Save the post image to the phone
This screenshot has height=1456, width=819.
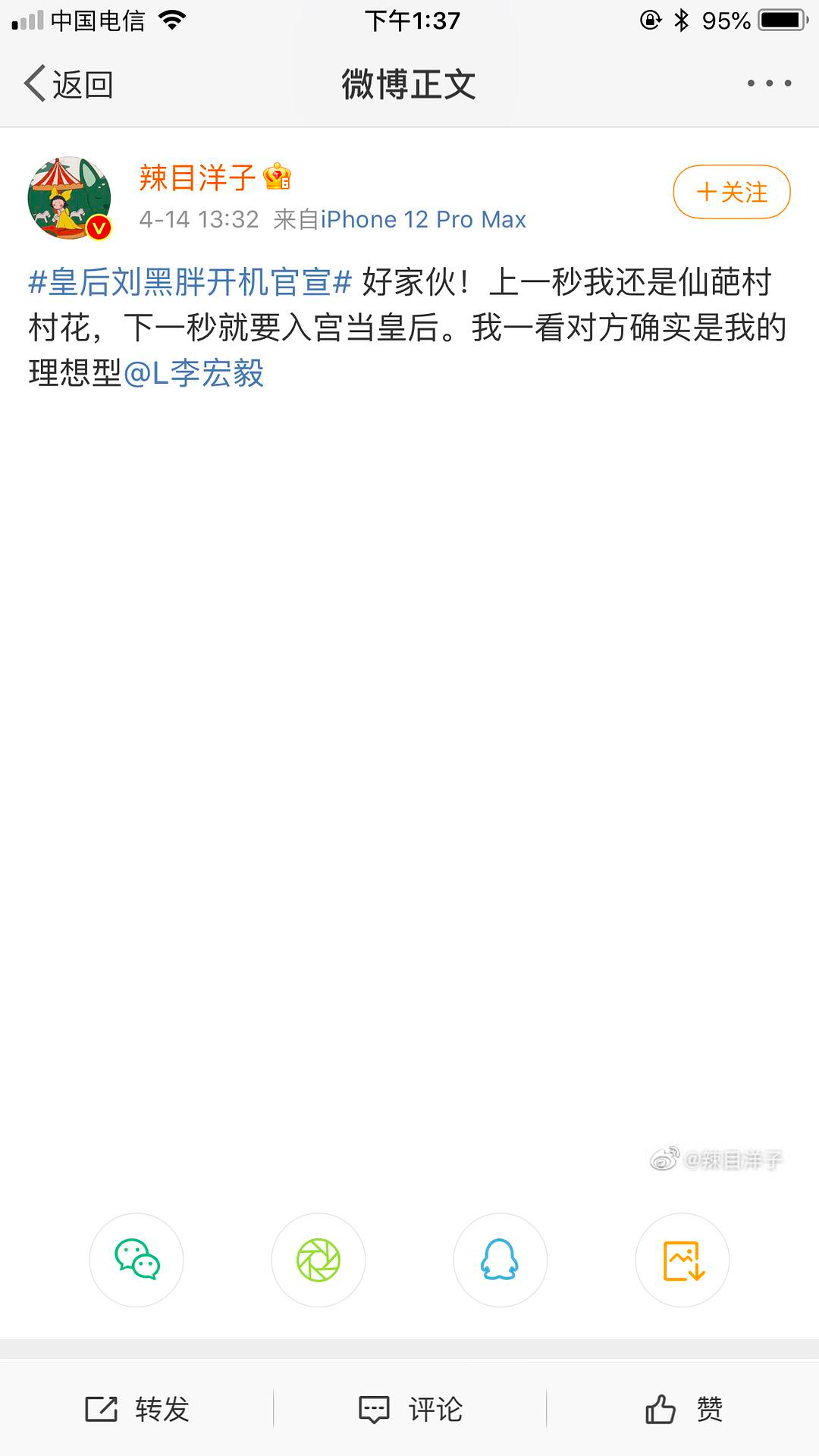click(682, 1260)
